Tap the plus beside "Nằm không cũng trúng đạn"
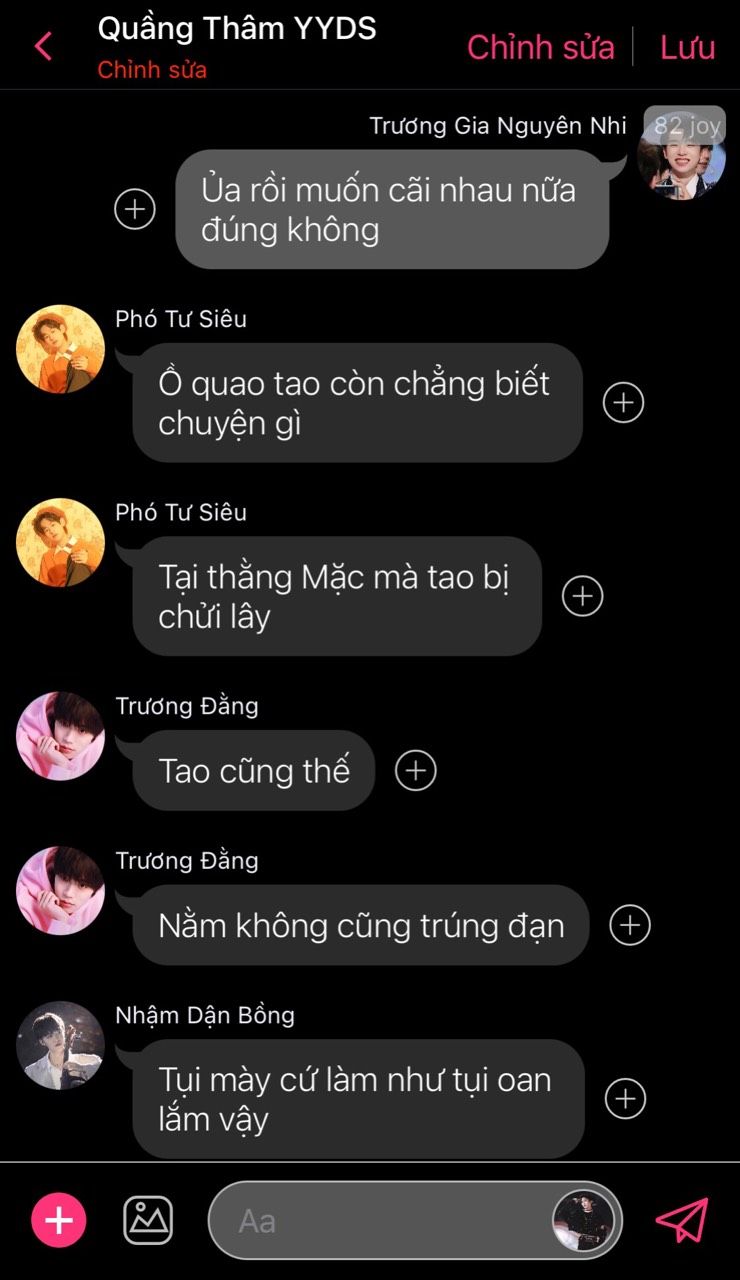This screenshot has width=740, height=1280. 629,925
